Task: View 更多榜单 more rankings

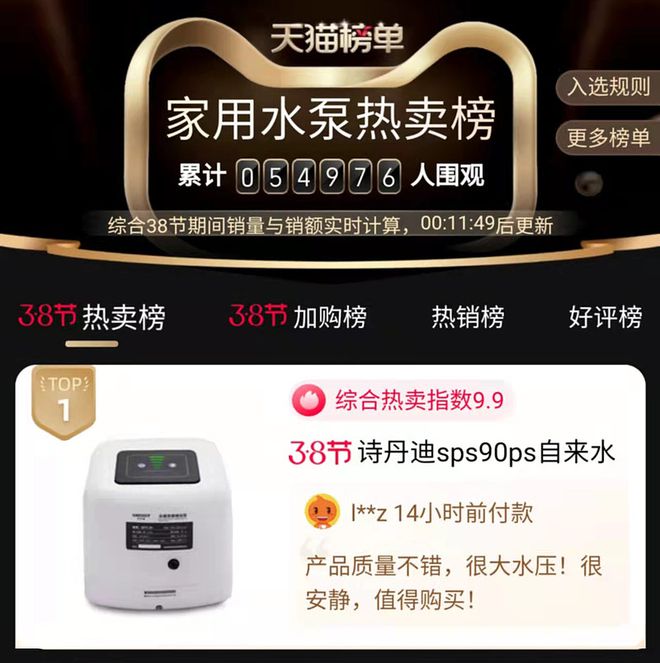Action: tap(609, 137)
